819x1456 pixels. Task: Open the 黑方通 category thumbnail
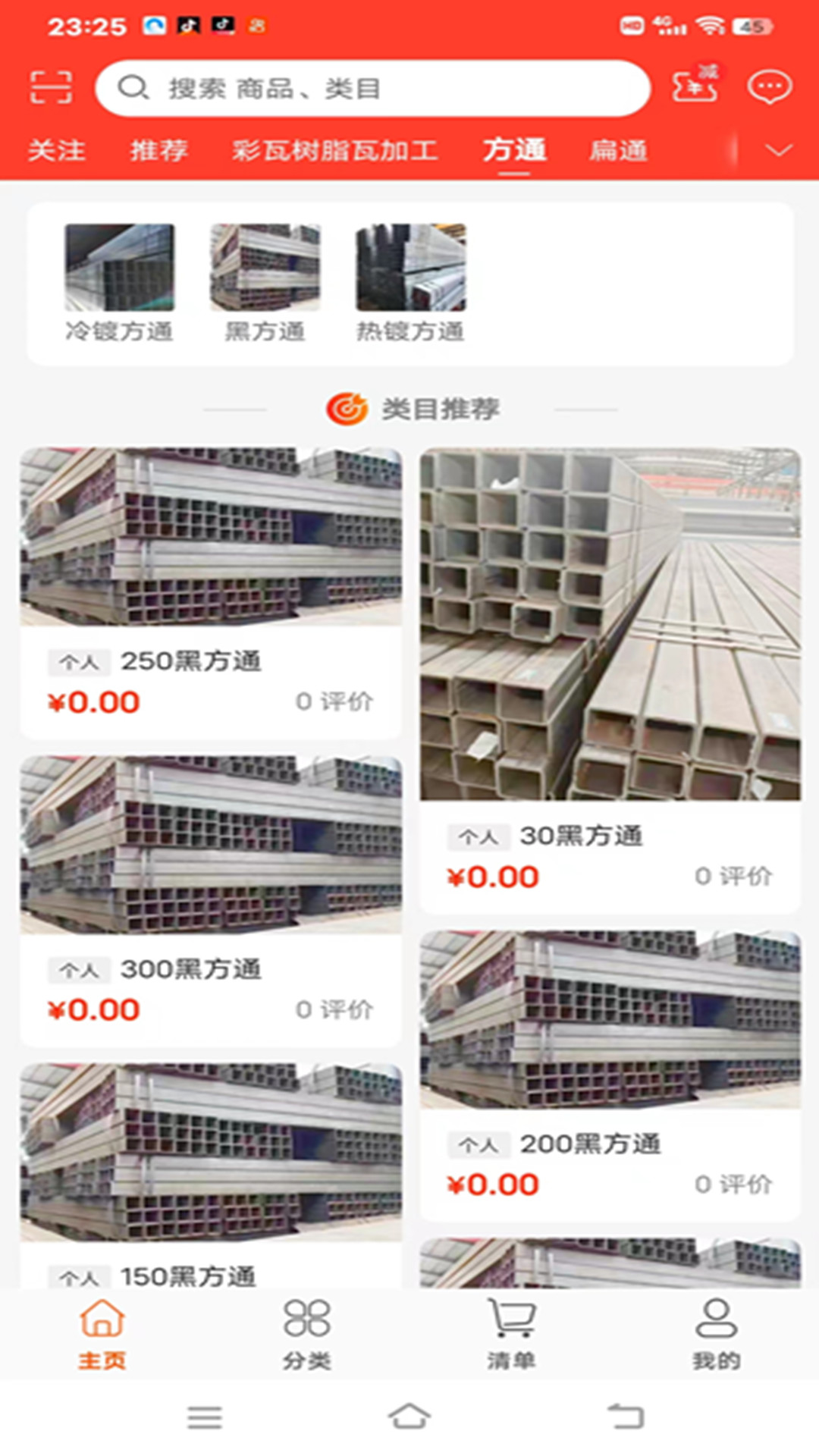263,267
